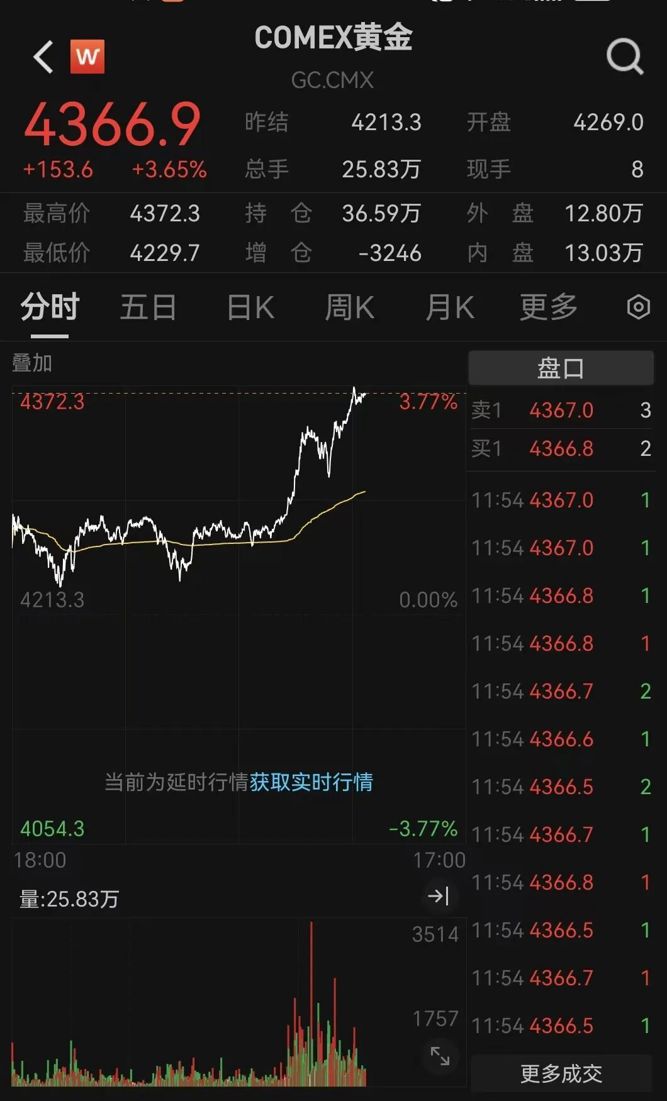Open search with the magnifier icon

625,58
